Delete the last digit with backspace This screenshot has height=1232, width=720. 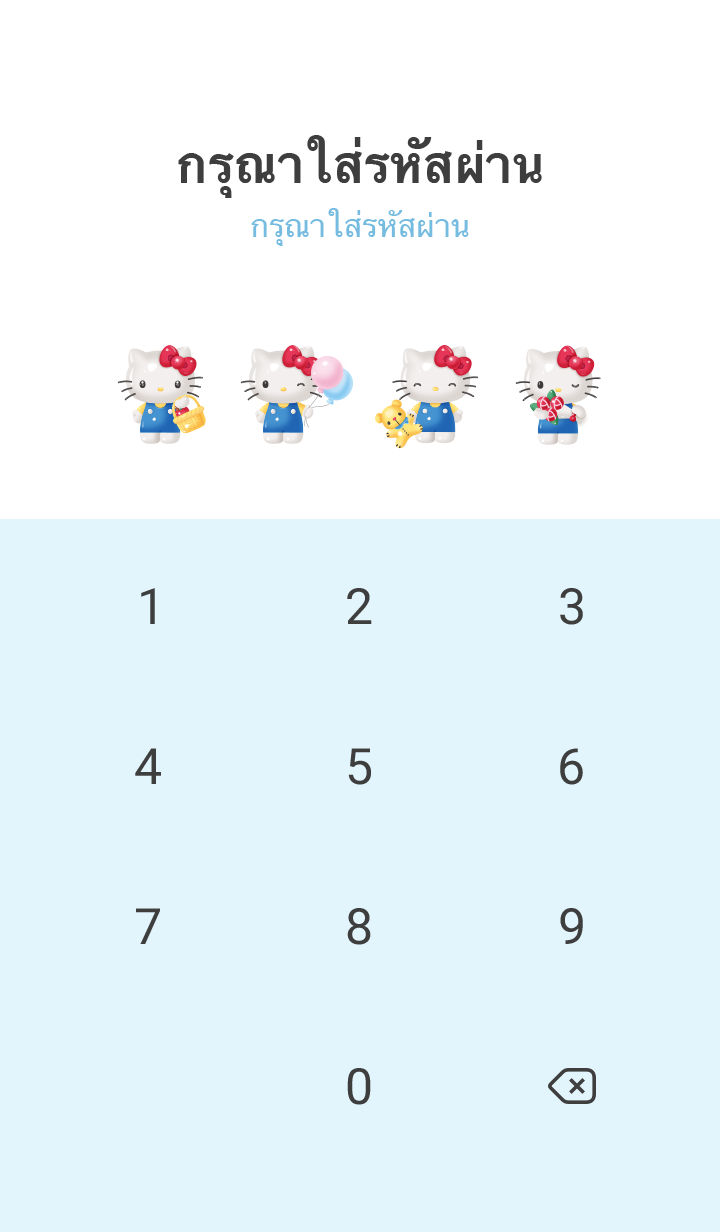pyautogui.click(x=572, y=1086)
